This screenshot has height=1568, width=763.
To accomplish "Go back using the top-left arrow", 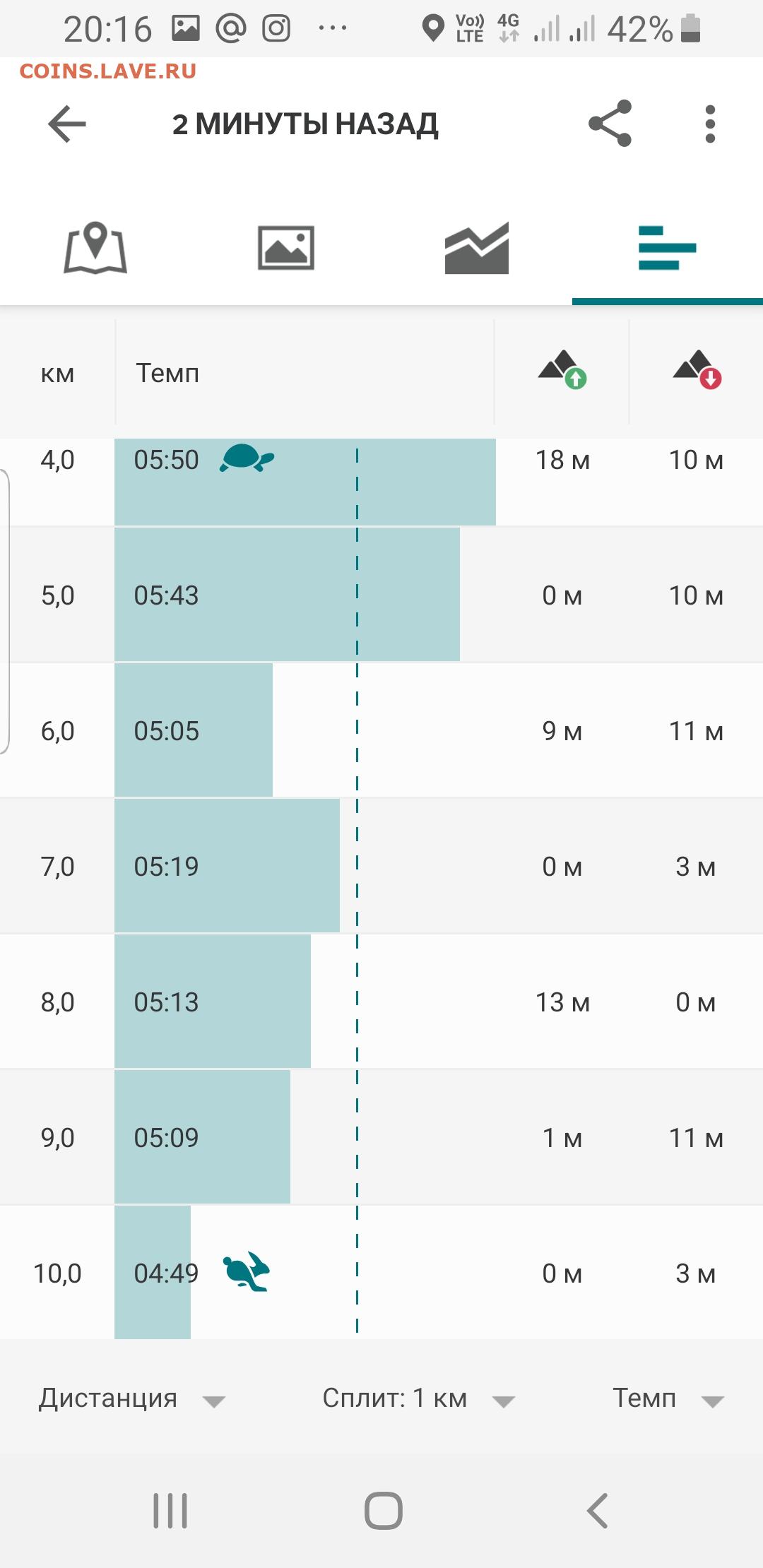I will (67, 124).
